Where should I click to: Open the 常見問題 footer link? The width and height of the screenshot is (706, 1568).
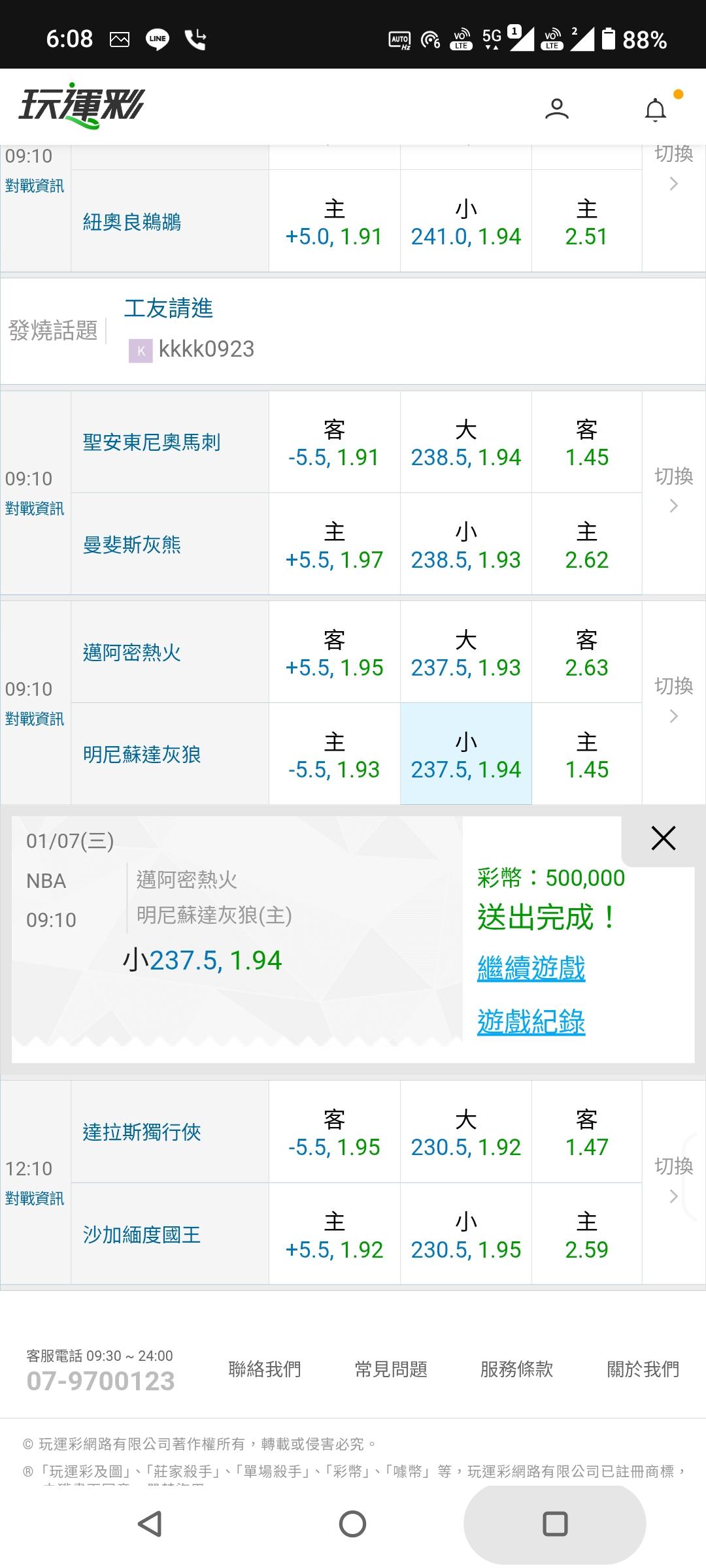391,1369
